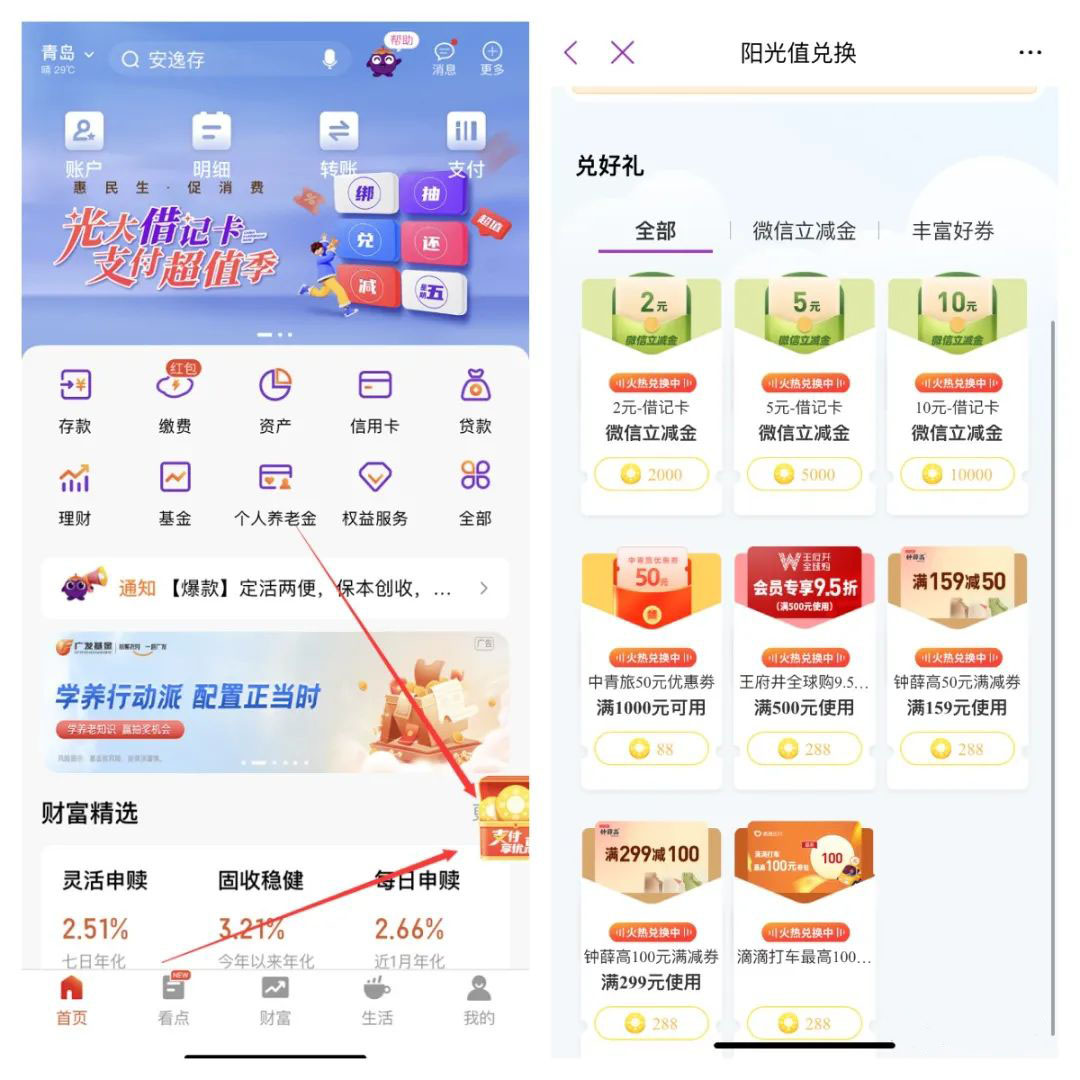
Task: Open the 消息 messages icon
Action: pos(444,58)
